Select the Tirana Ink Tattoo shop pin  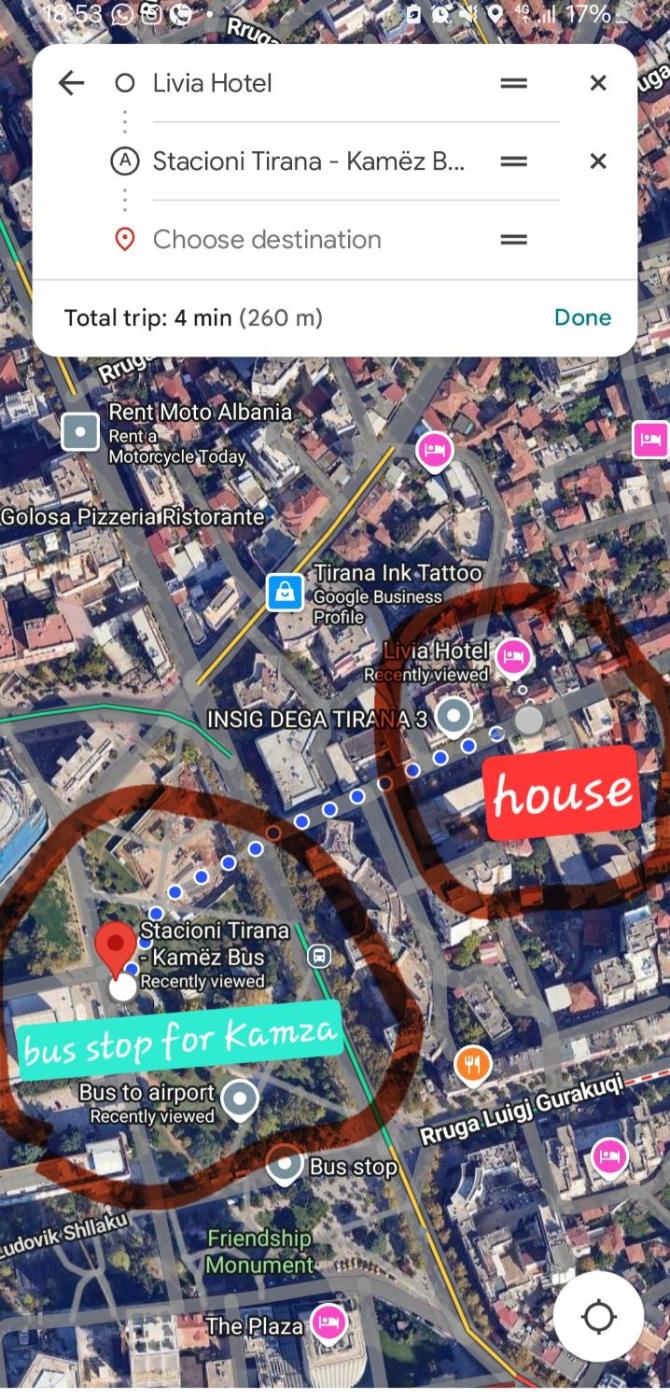(x=285, y=592)
